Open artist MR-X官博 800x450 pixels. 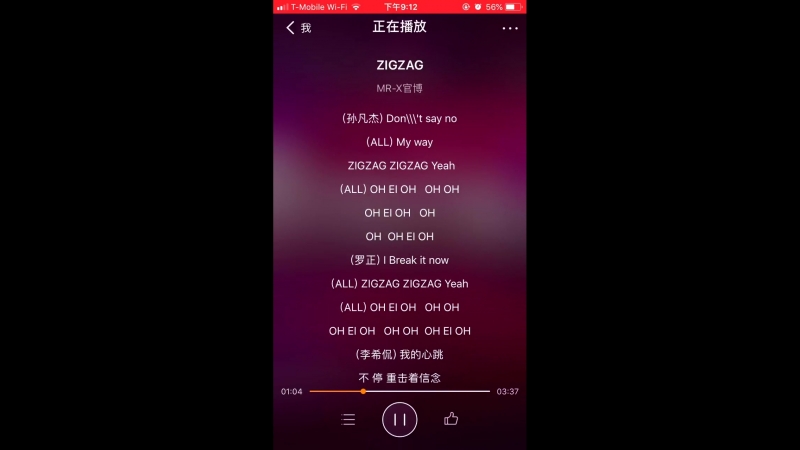(x=400, y=89)
